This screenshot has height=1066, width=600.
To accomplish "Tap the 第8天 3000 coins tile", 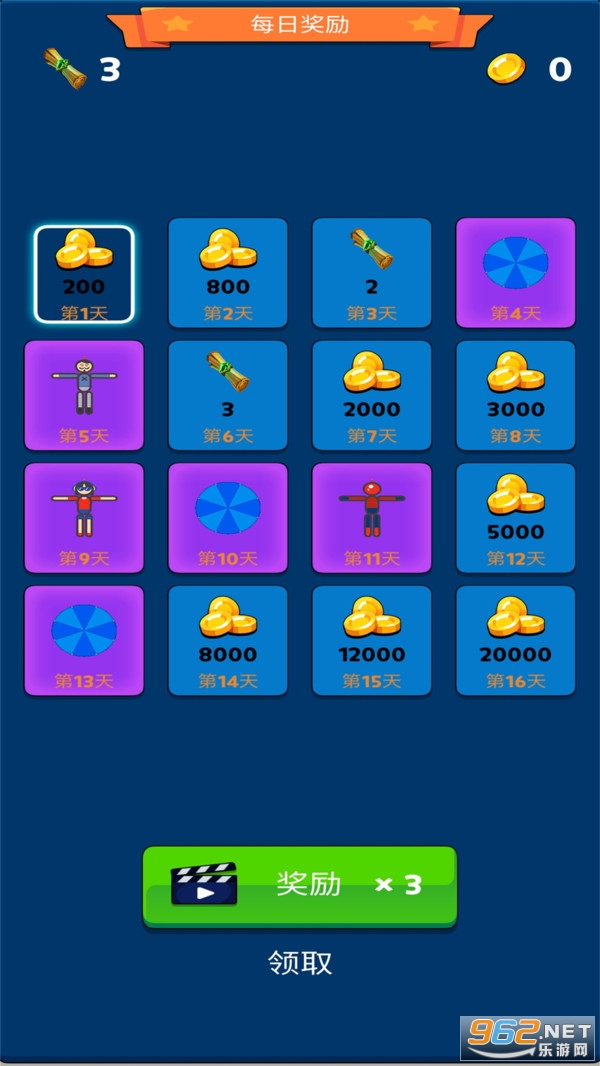I will coord(516,395).
